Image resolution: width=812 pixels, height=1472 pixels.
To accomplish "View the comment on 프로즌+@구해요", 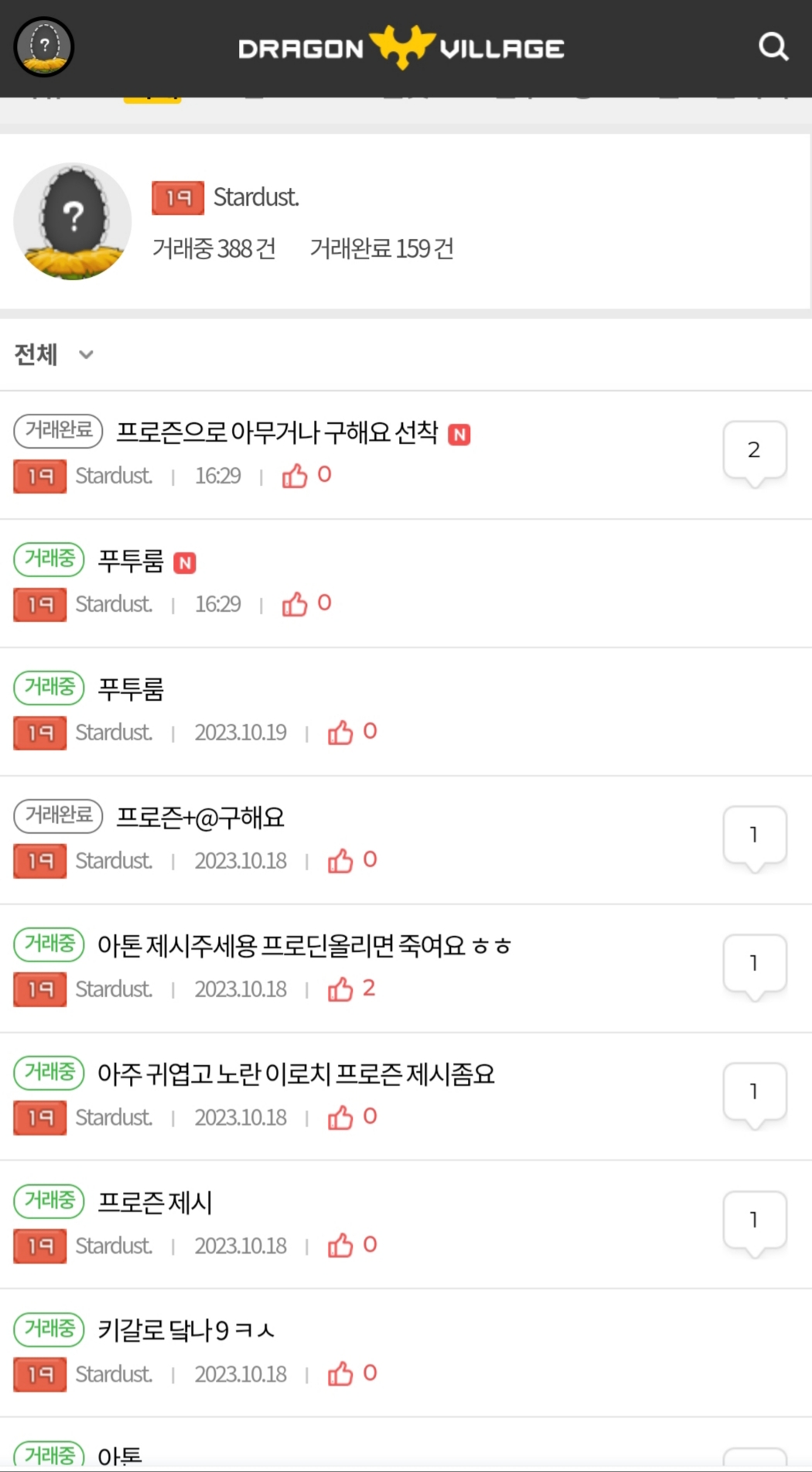I will pyautogui.click(x=754, y=835).
